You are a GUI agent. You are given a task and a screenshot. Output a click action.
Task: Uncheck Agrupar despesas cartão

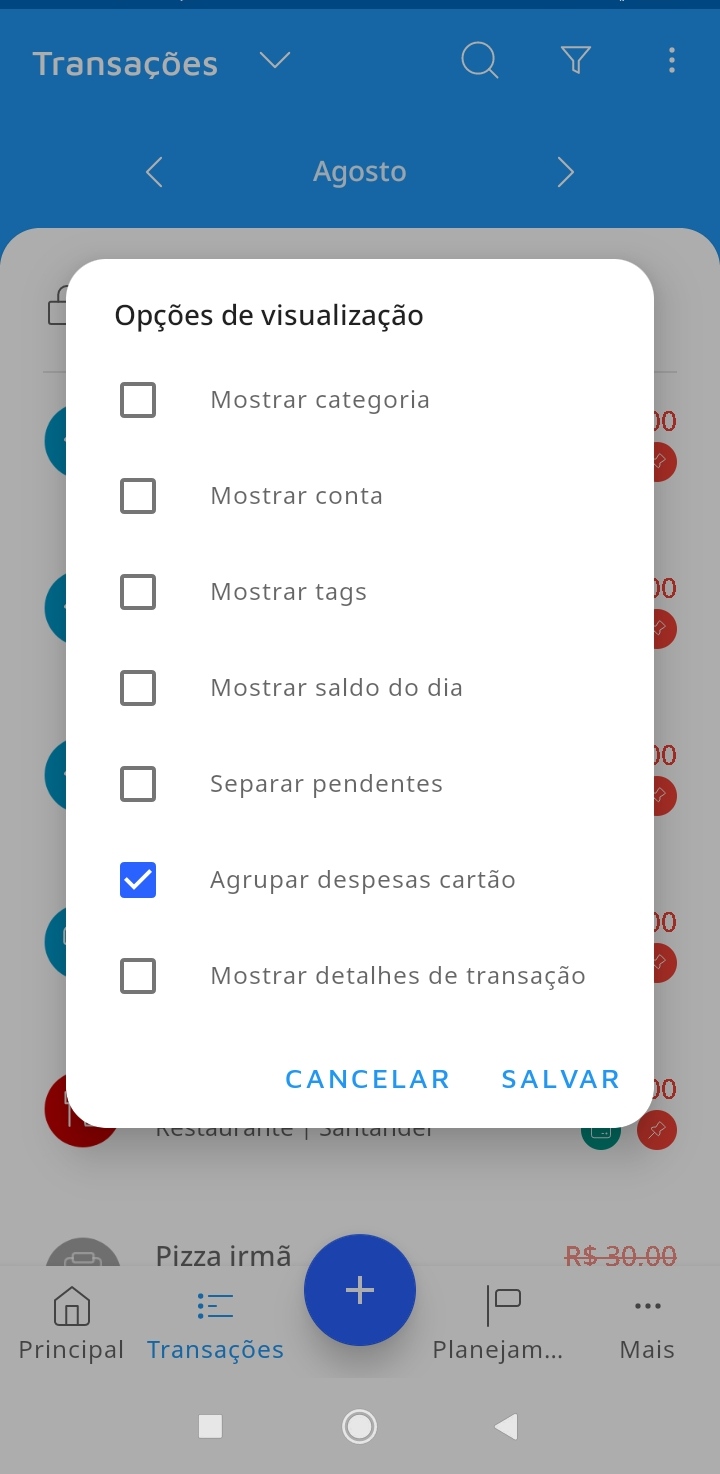click(138, 880)
